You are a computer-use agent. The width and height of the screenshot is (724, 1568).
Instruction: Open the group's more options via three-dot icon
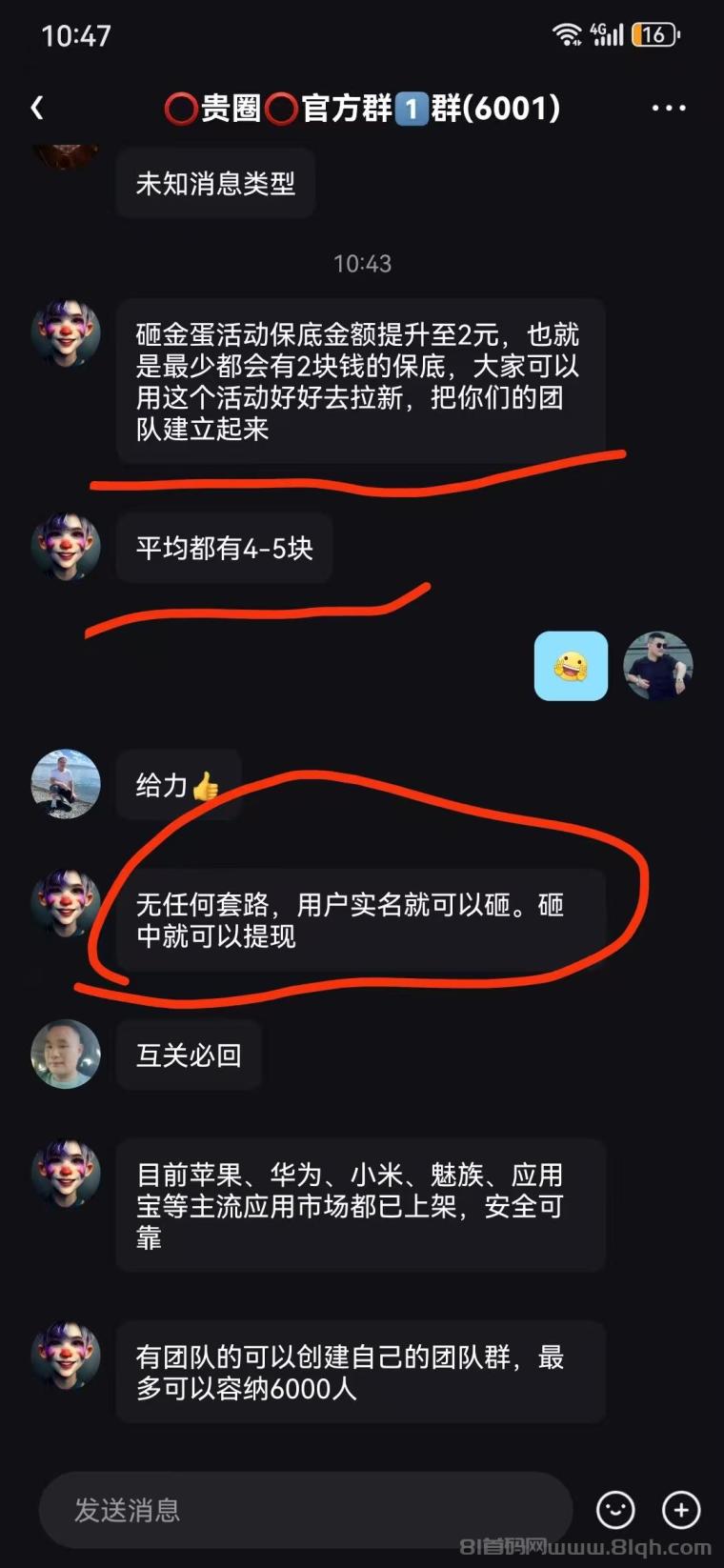668,108
